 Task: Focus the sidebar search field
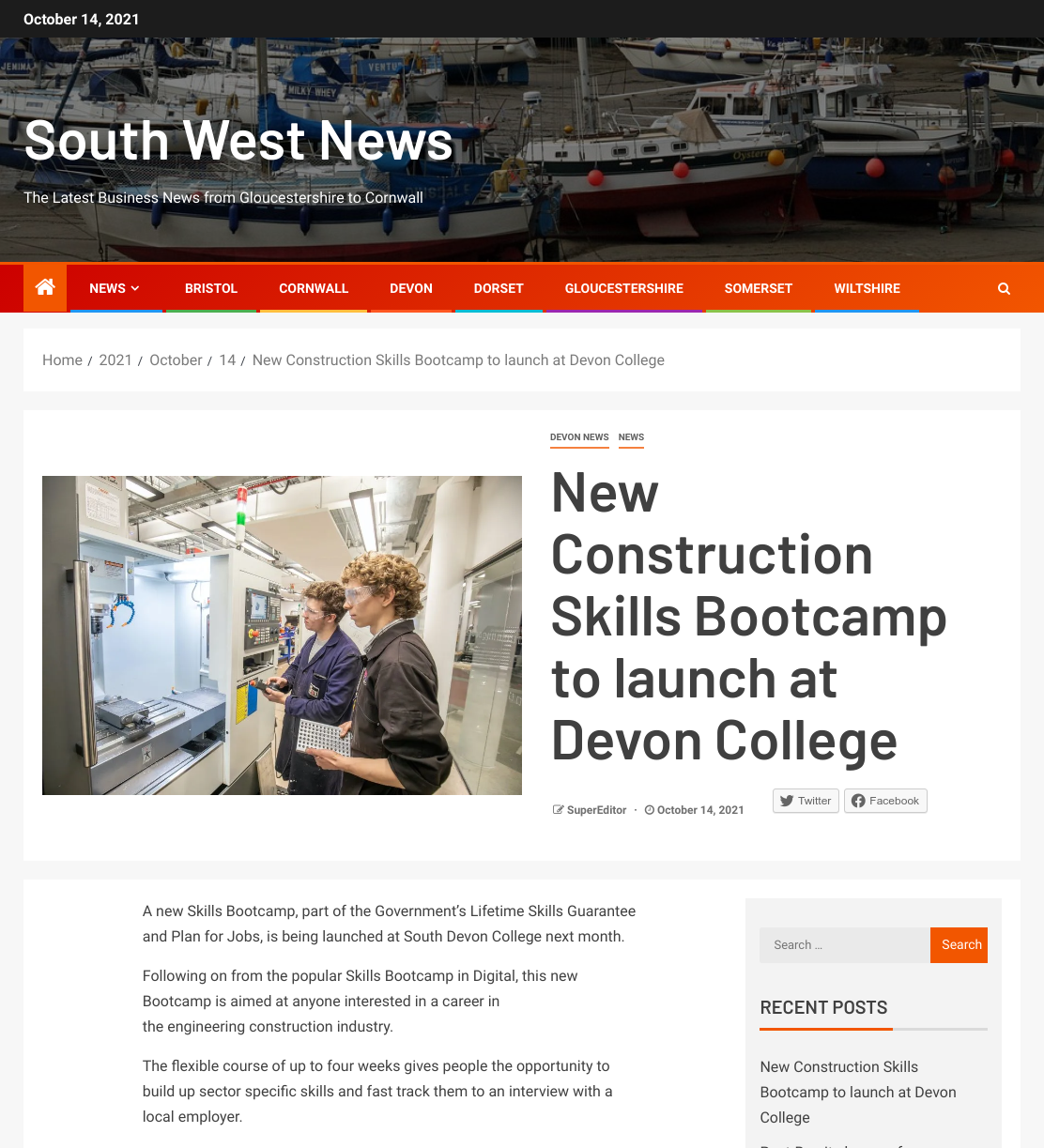(845, 945)
